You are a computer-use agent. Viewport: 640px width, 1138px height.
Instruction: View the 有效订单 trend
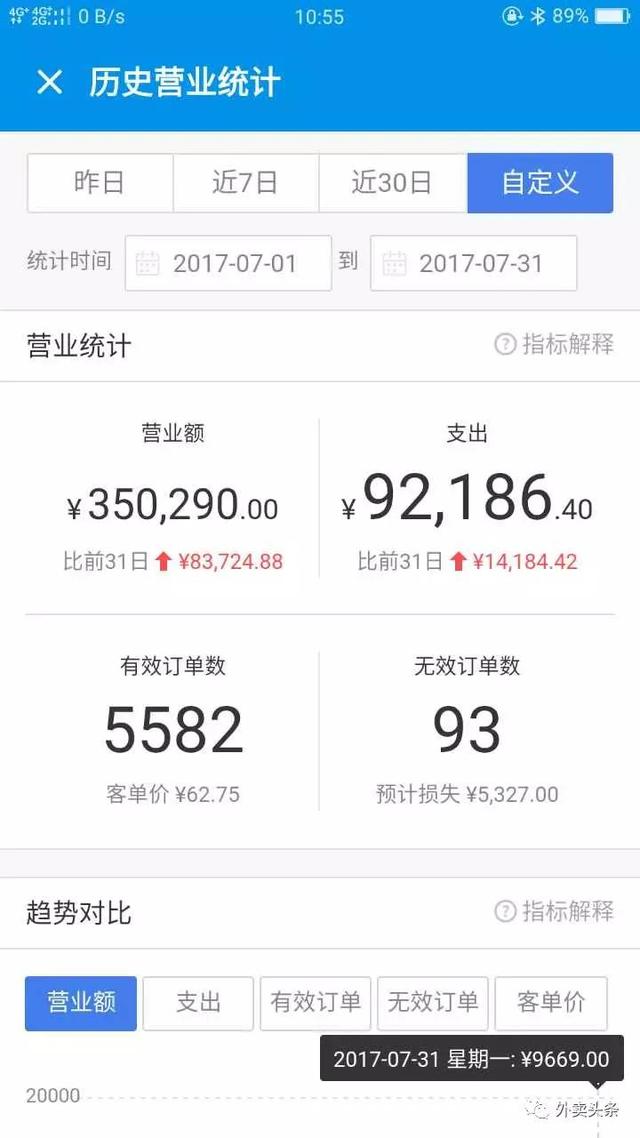[x=316, y=1003]
